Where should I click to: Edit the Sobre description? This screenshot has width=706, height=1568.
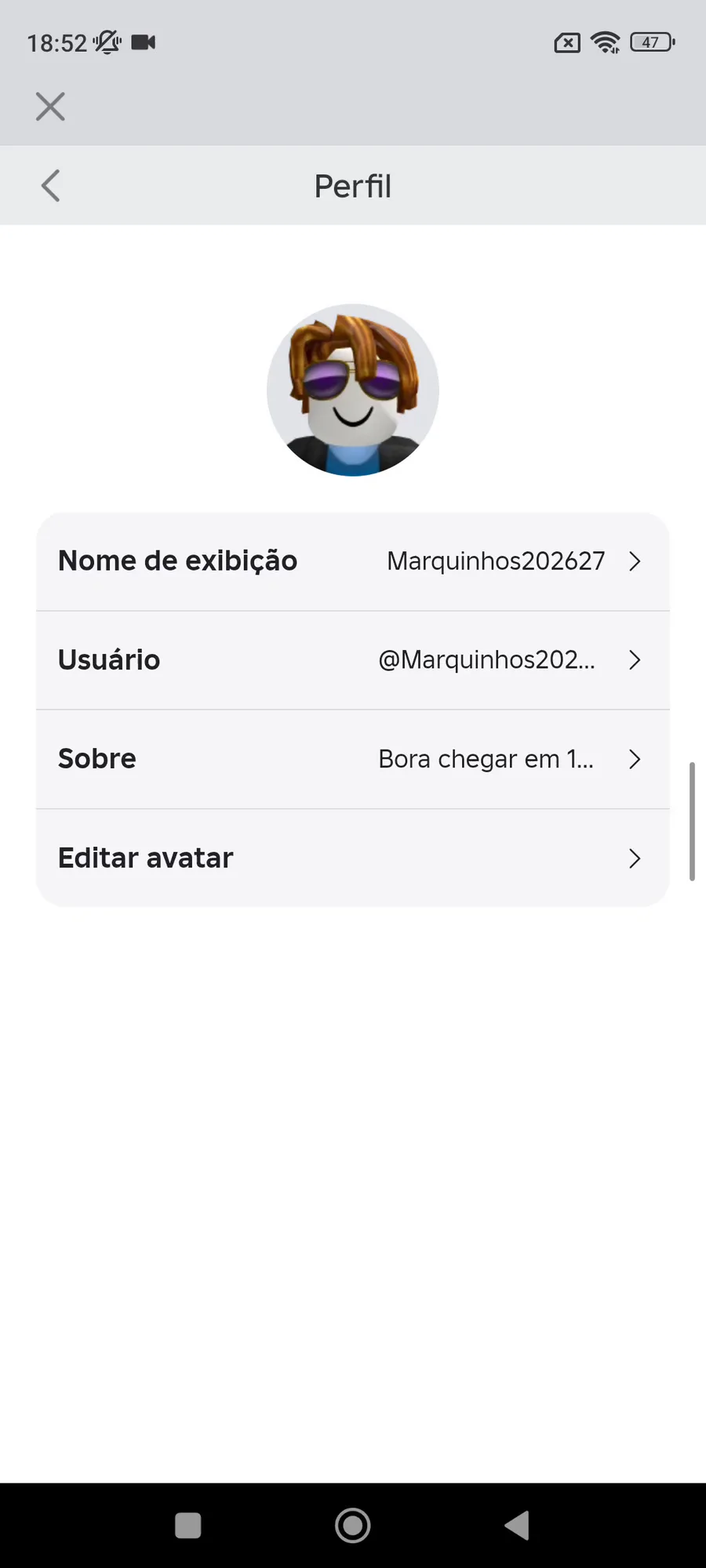352,759
